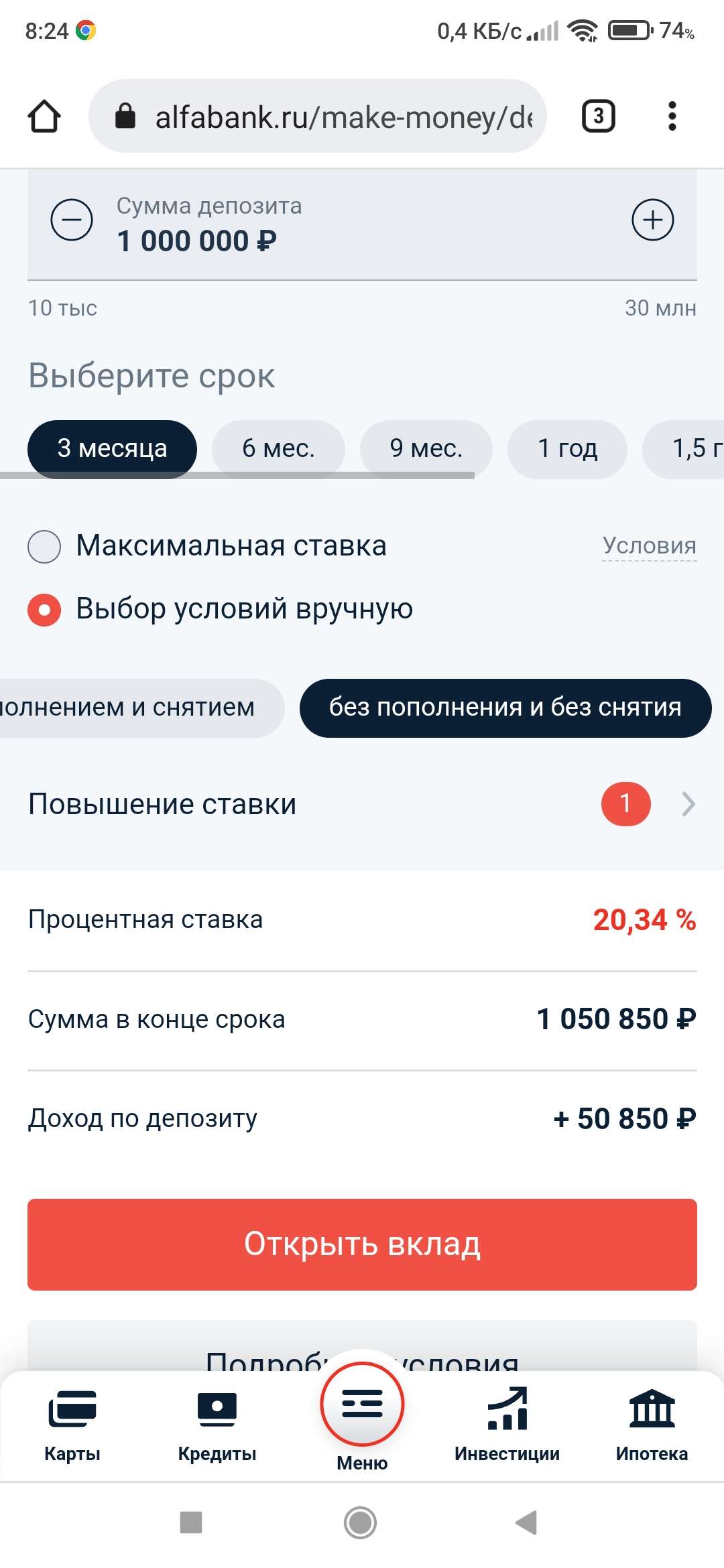Open the Условия link
The height and width of the screenshot is (1568, 724).
[649, 545]
